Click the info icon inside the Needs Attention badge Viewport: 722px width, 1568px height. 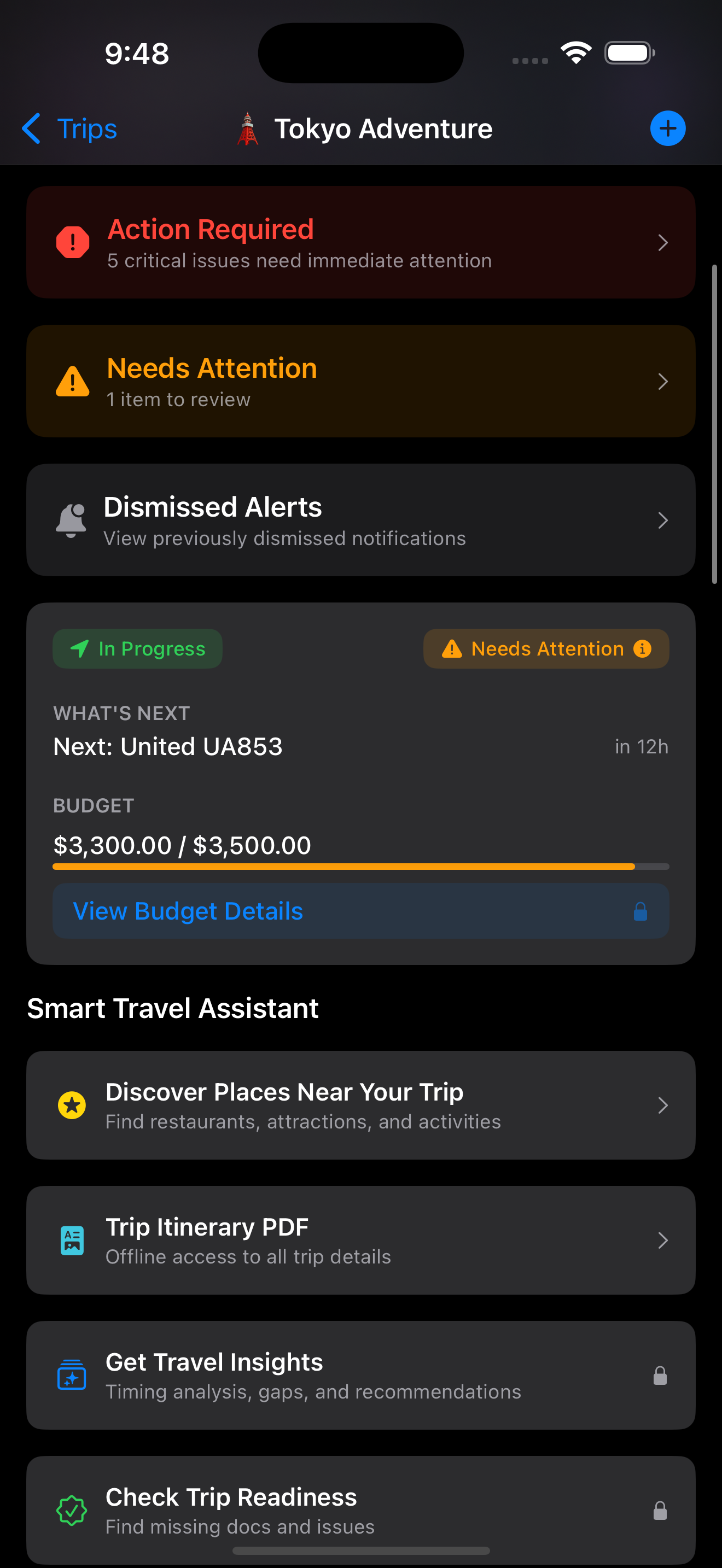(x=642, y=648)
